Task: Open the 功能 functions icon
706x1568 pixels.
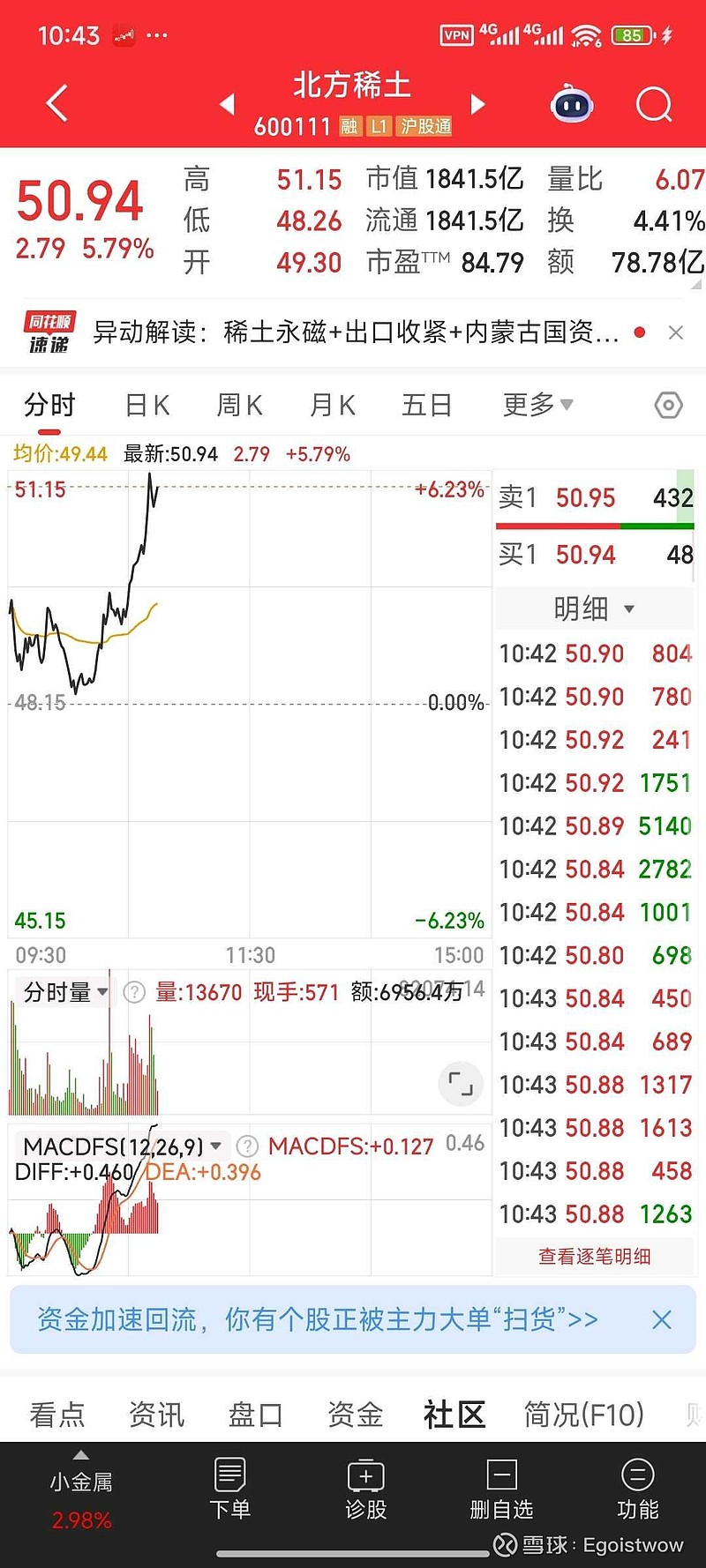Action: pos(637,1490)
